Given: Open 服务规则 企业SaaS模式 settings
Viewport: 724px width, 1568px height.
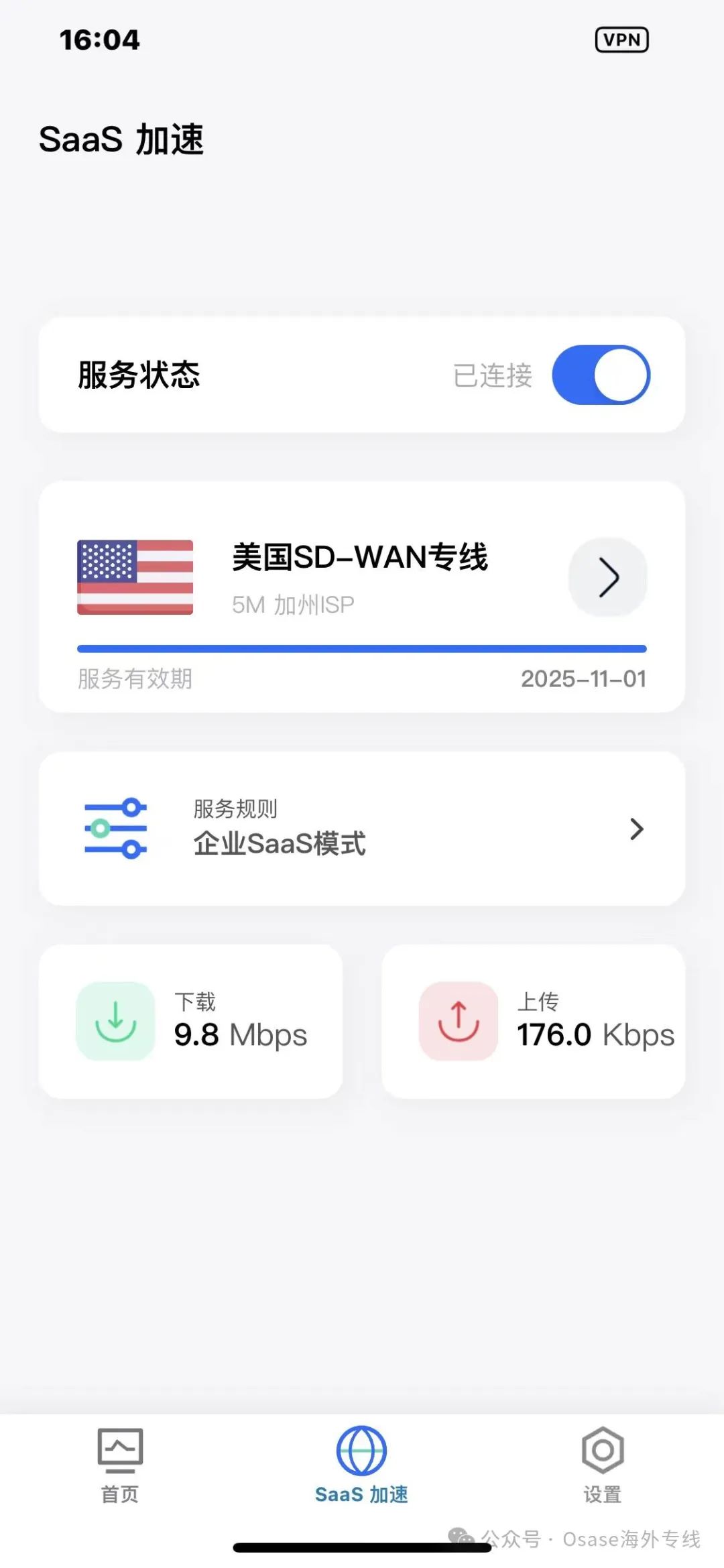Looking at the screenshot, I should click(x=362, y=829).
